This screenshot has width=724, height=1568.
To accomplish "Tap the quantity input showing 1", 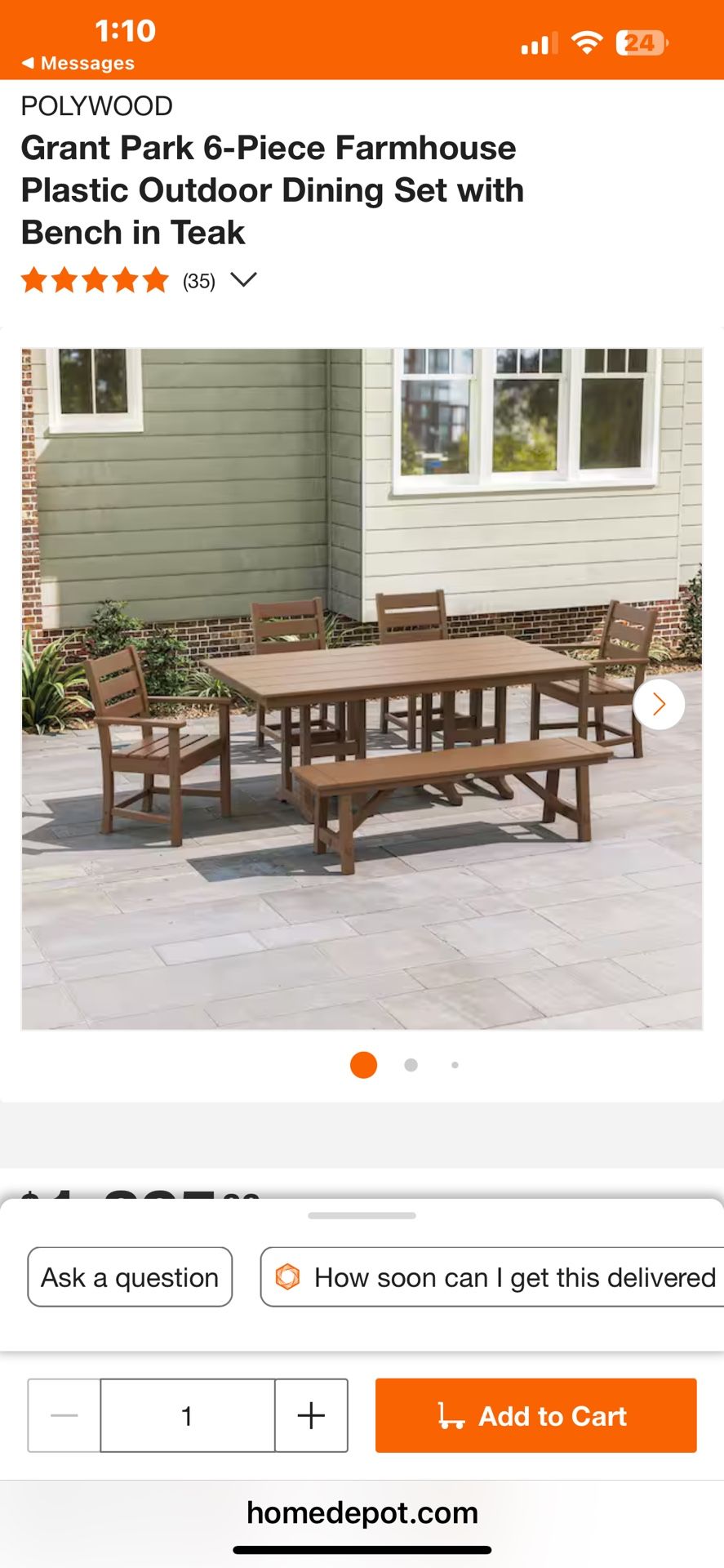I will tap(187, 1416).
